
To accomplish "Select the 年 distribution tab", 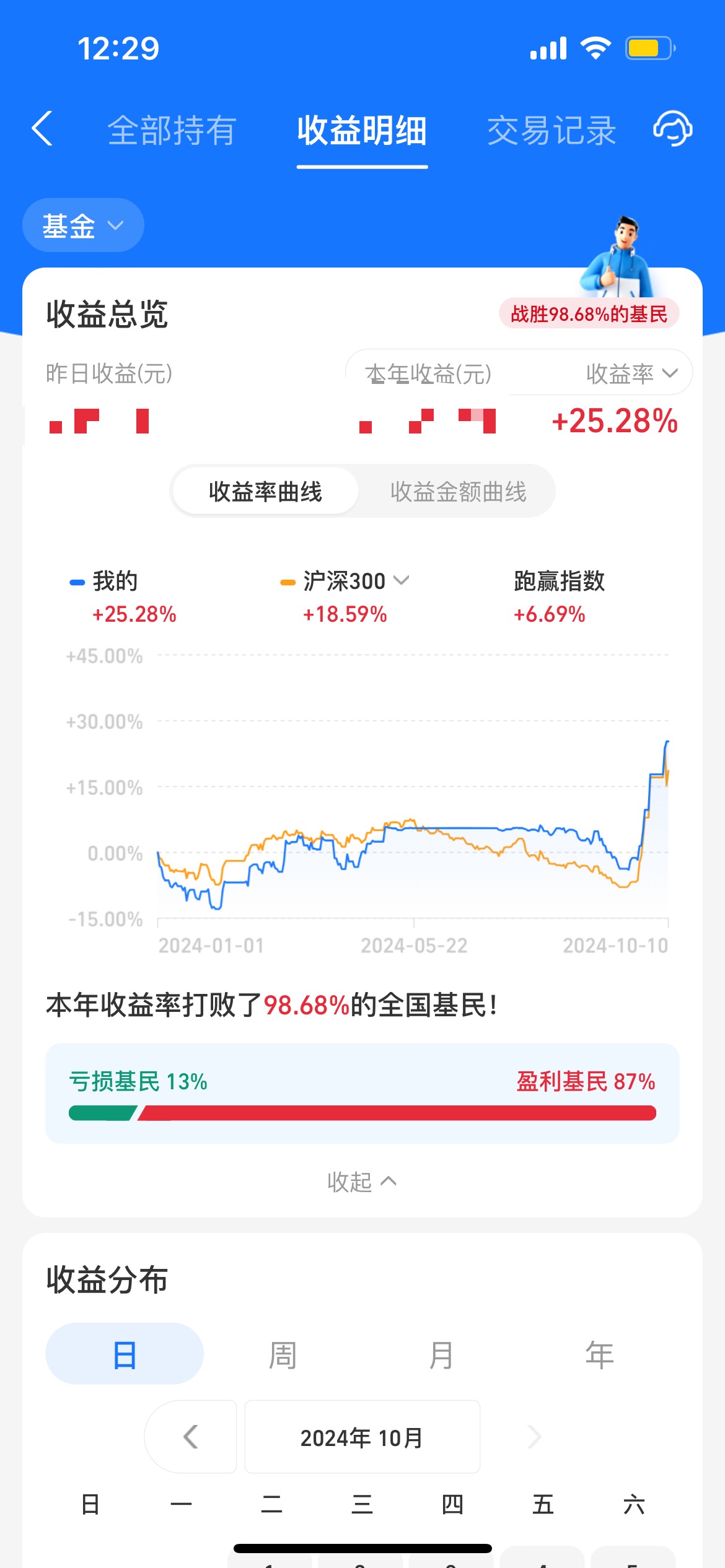I will 599,1354.
